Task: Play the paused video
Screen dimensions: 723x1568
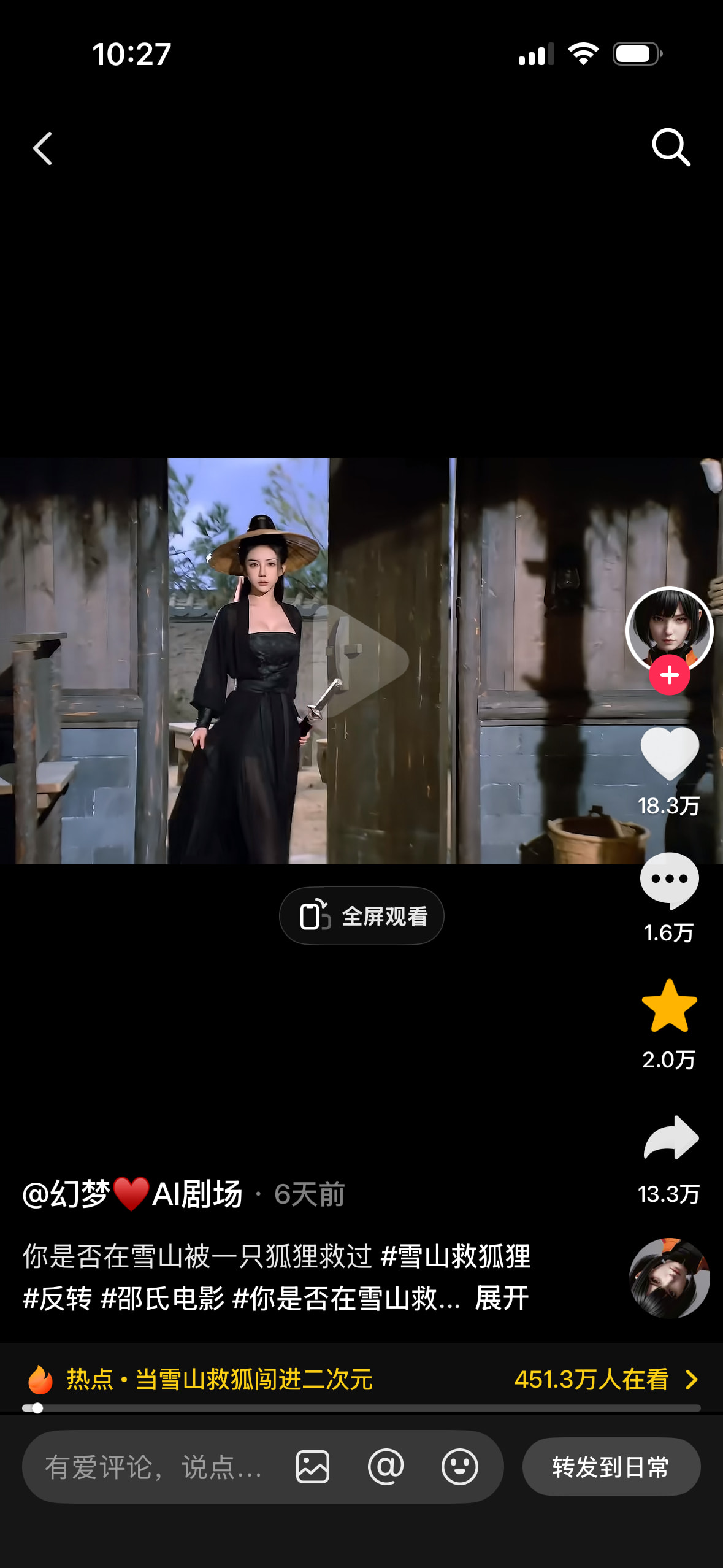Action: (361, 661)
